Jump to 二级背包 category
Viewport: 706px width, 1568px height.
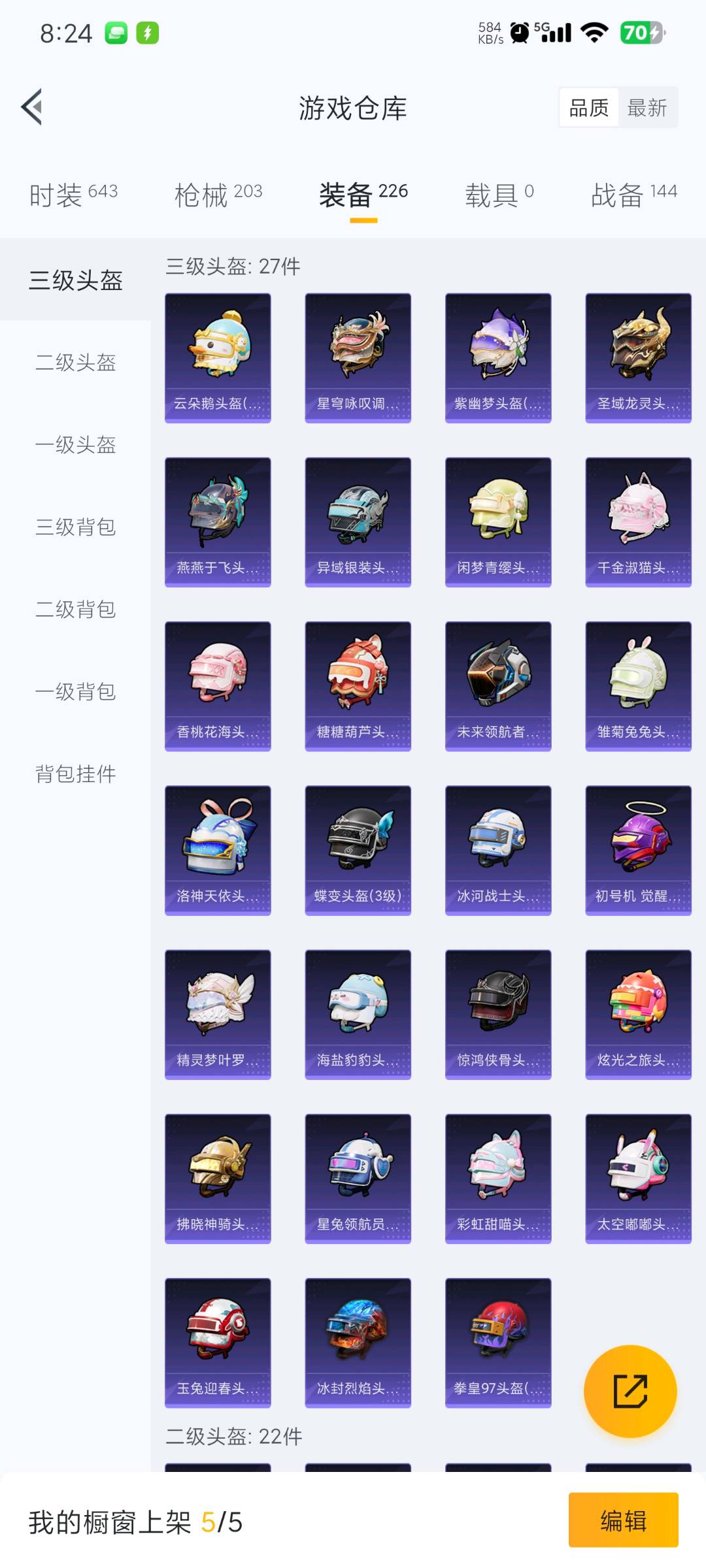[76, 609]
